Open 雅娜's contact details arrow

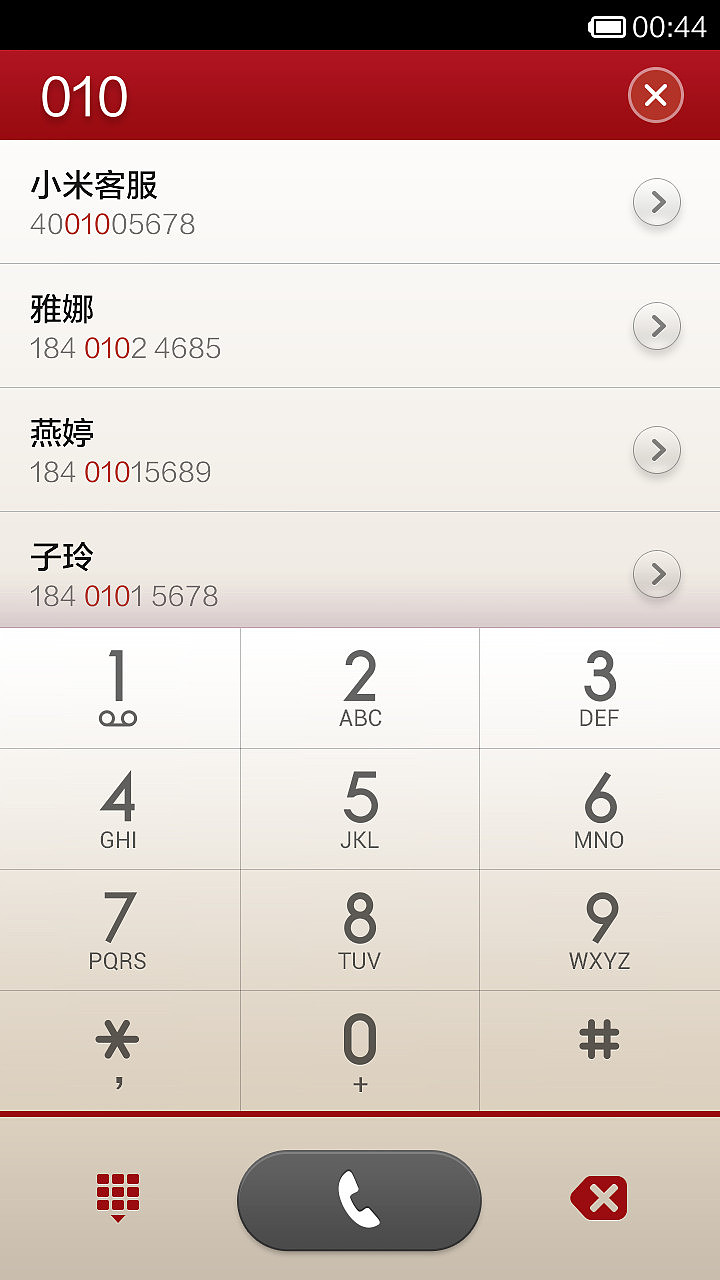coord(657,326)
